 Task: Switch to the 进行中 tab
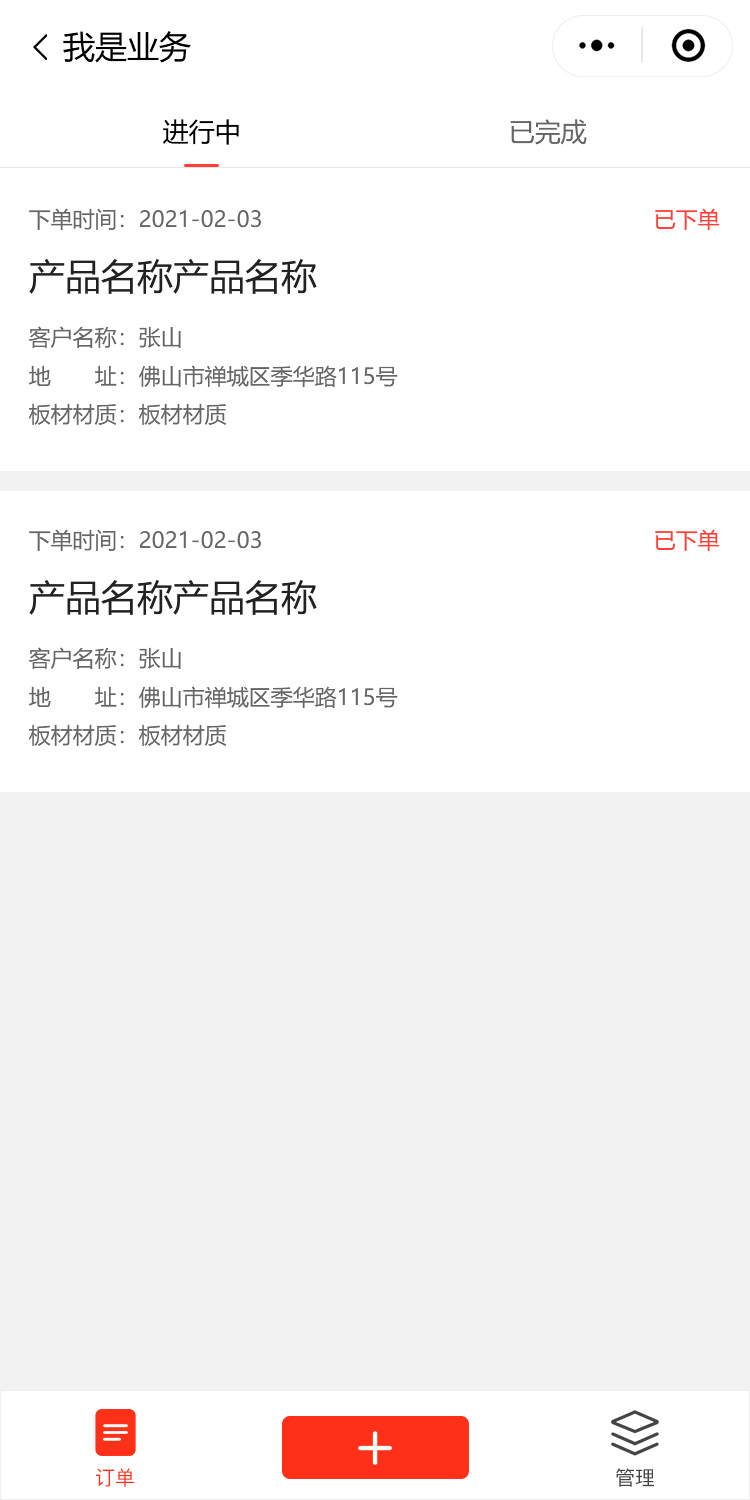(201, 133)
